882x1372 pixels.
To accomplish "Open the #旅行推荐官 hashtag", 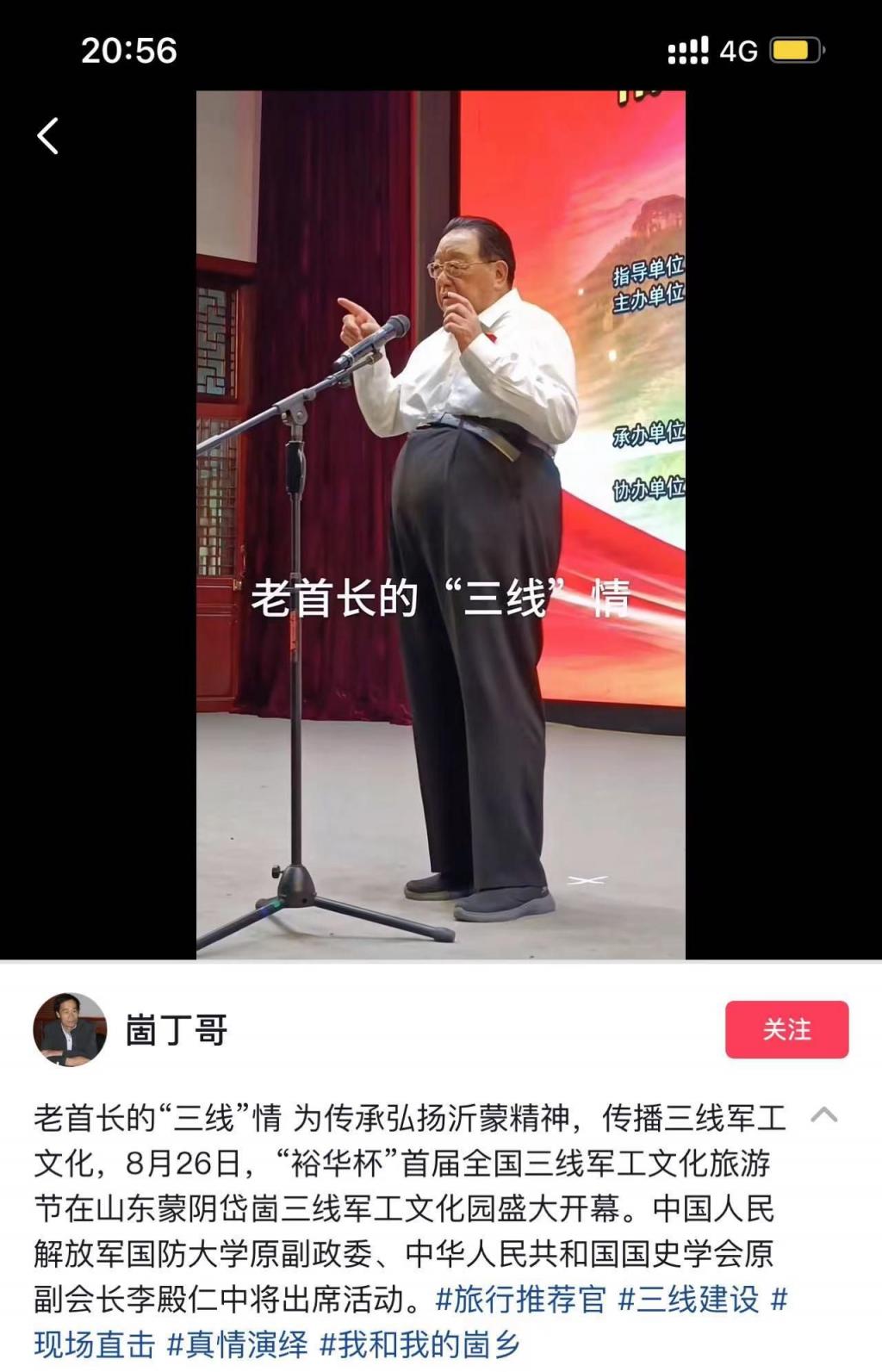I will (x=520, y=1299).
